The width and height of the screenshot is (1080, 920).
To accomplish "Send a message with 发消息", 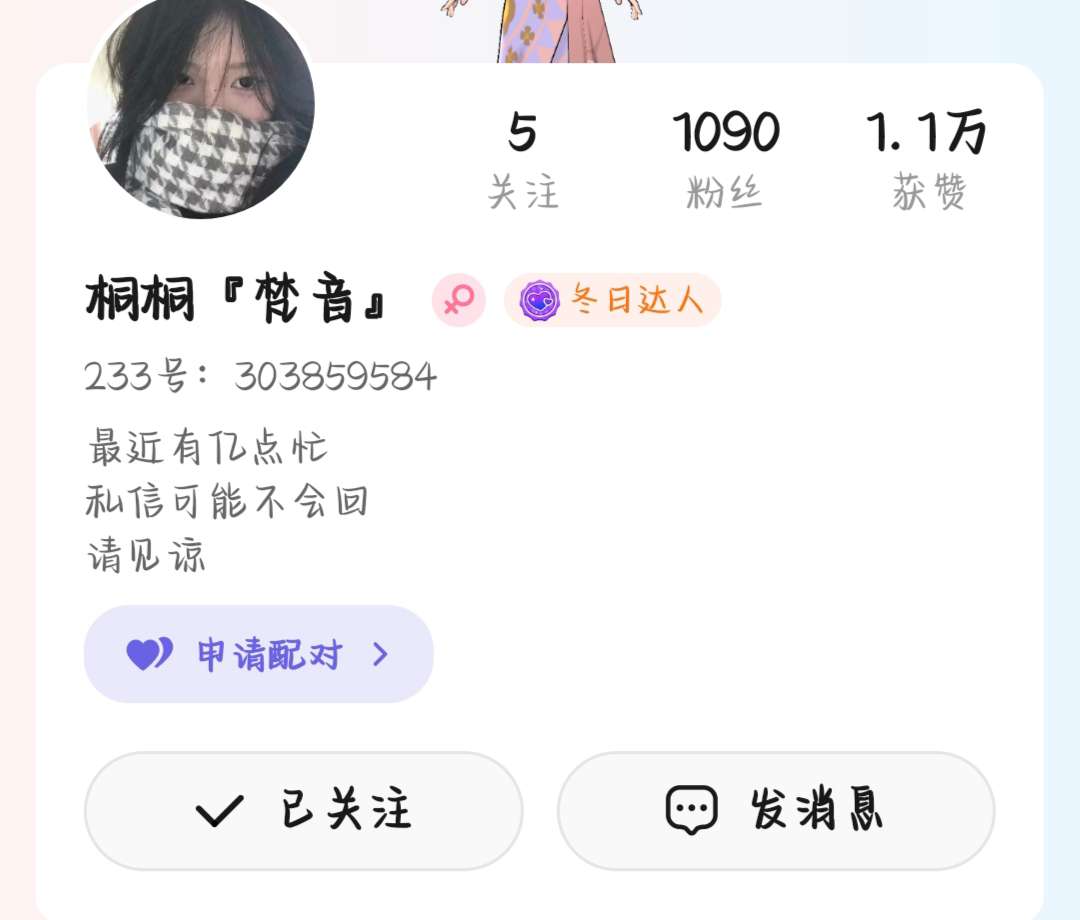I will pos(776,810).
